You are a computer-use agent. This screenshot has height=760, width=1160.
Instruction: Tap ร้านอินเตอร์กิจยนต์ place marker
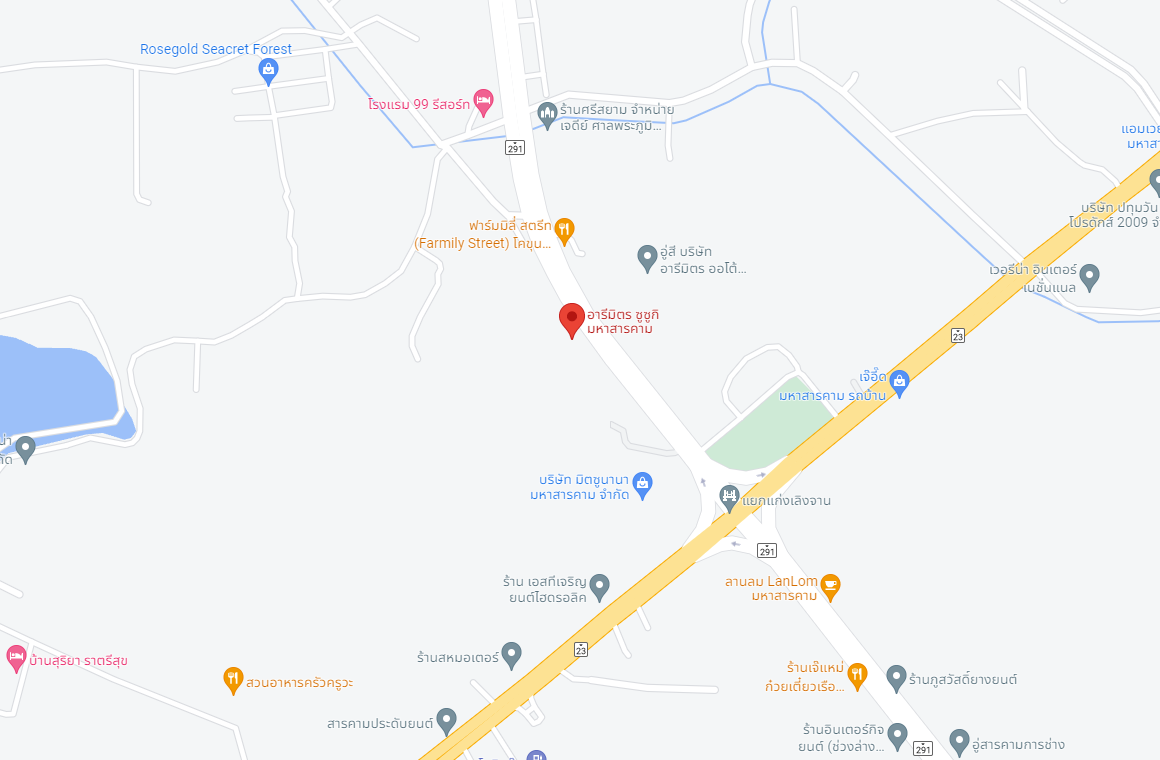[x=896, y=736]
